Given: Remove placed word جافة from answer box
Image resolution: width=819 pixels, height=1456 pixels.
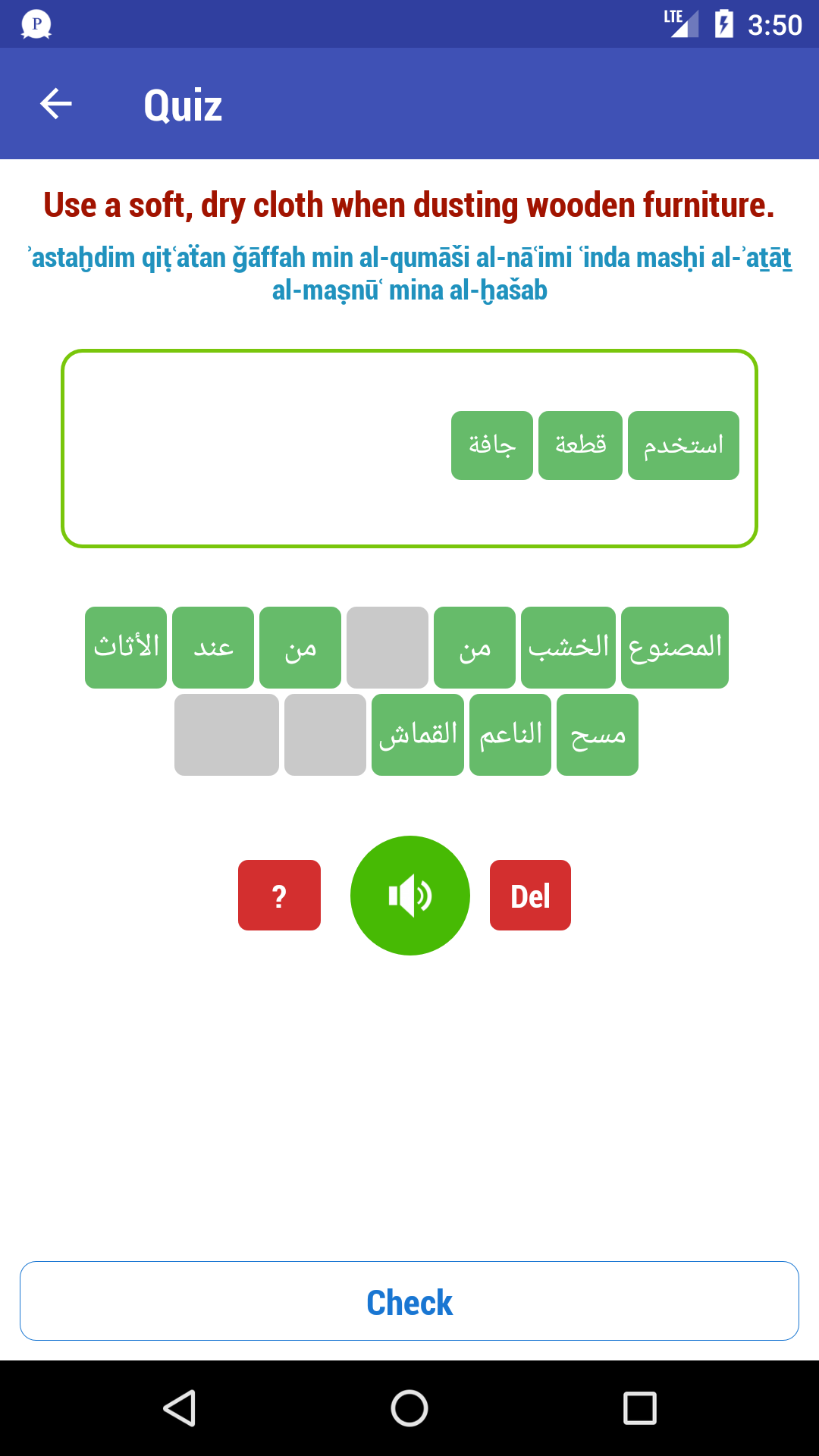Looking at the screenshot, I should 492,446.
